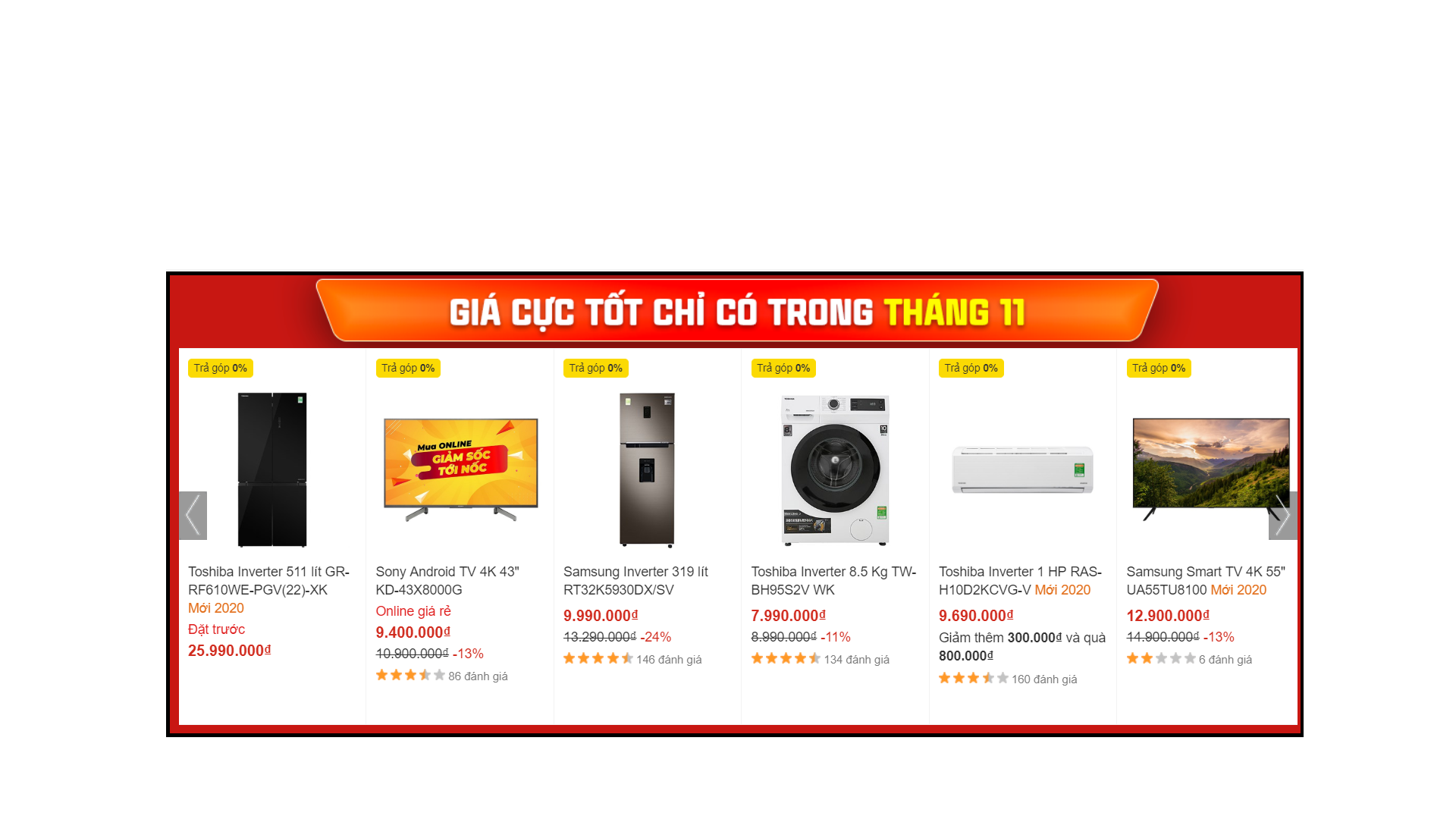Open the Giá cực tốt tháng 11 banner
Screen dimensions: 1456x819
coord(736,312)
